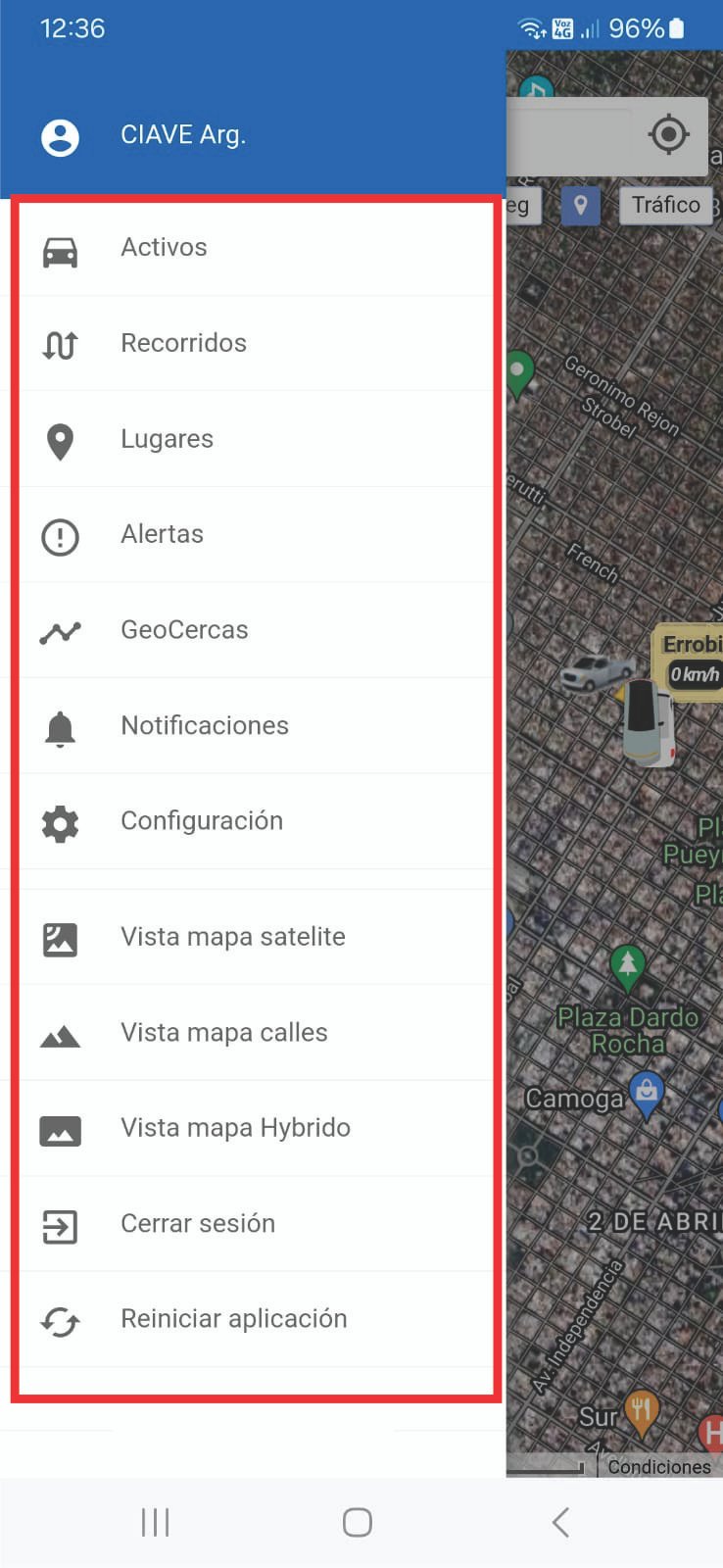Image resolution: width=723 pixels, height=1568 pixels.
Task: Select the blue map pin toolbar button
Action: tap(581, 206)
